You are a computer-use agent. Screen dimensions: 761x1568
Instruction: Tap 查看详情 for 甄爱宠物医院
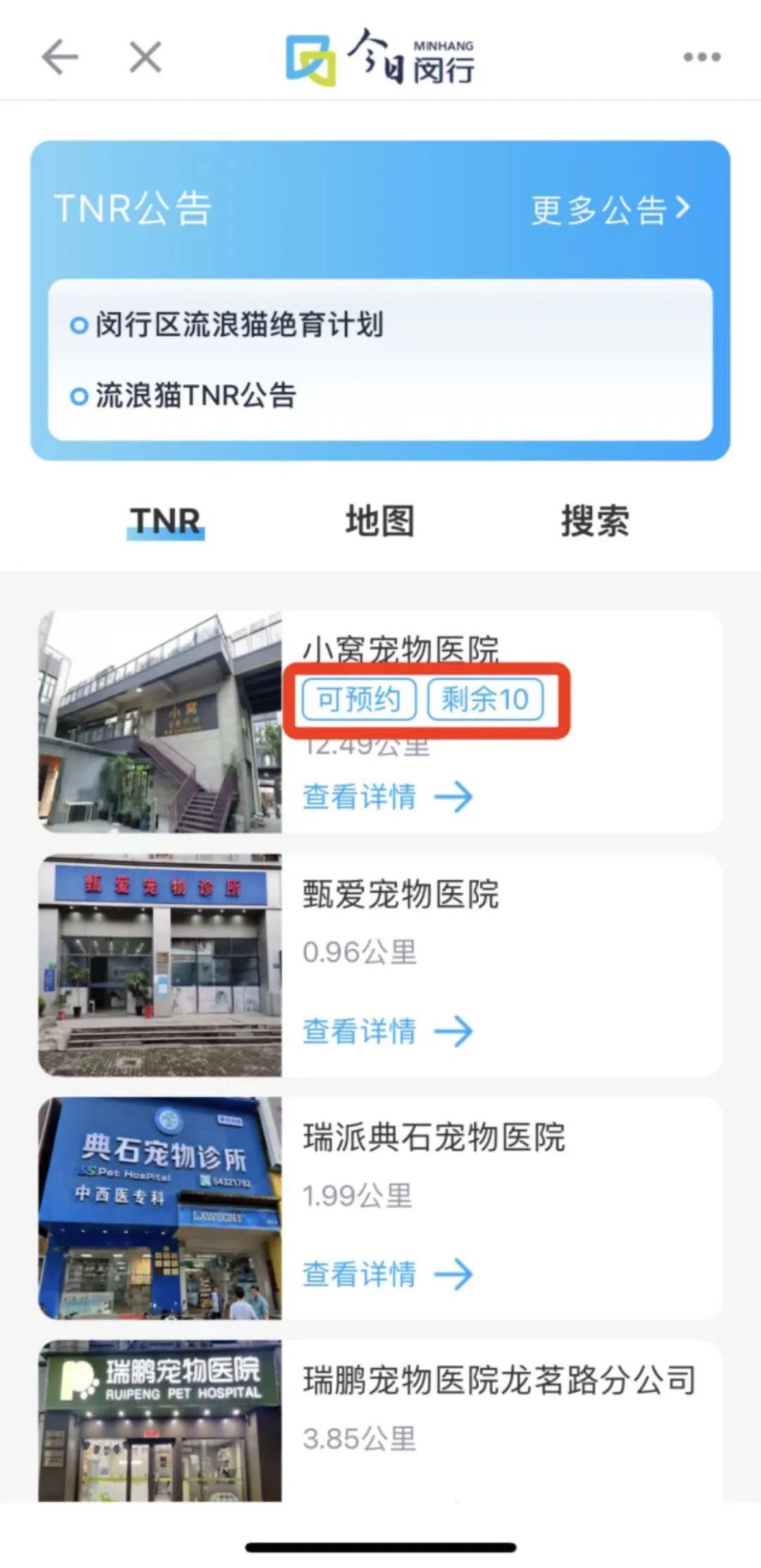pos(387,1031)
